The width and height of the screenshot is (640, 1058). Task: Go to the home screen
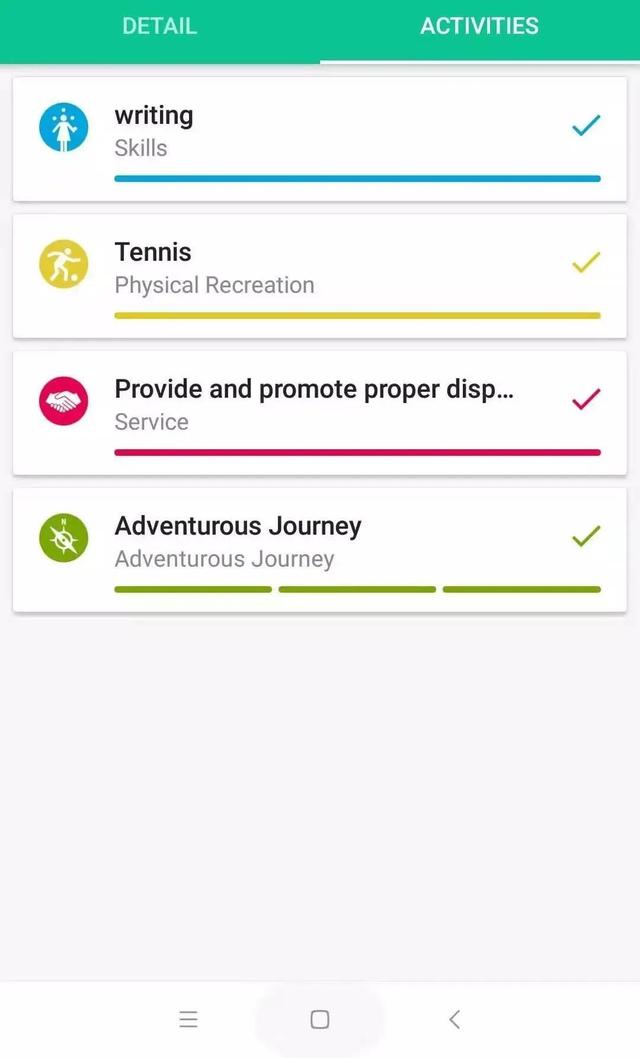point(320,1019)
